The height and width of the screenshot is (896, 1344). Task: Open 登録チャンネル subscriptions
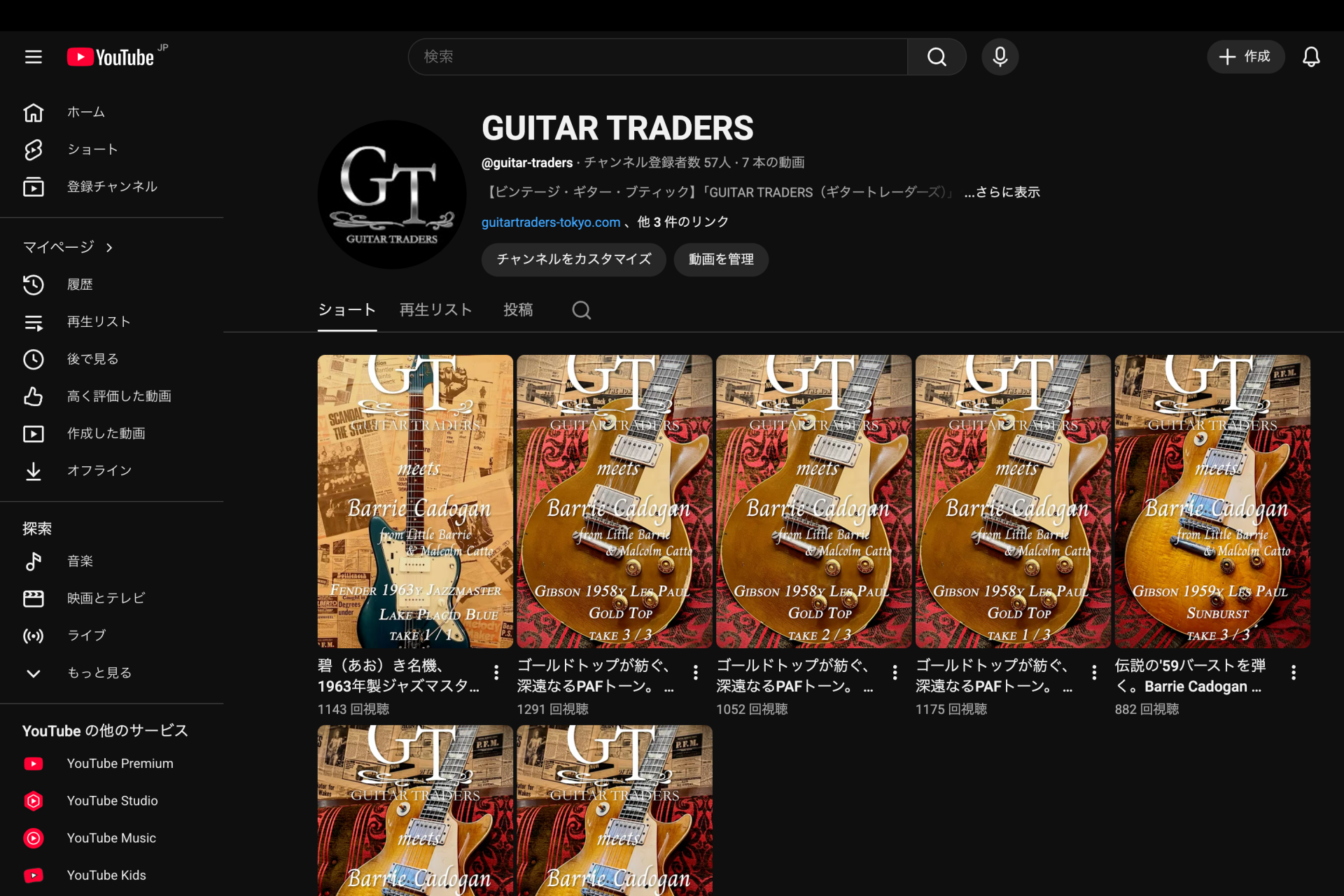pyautogui.click(x=112, y=187)
